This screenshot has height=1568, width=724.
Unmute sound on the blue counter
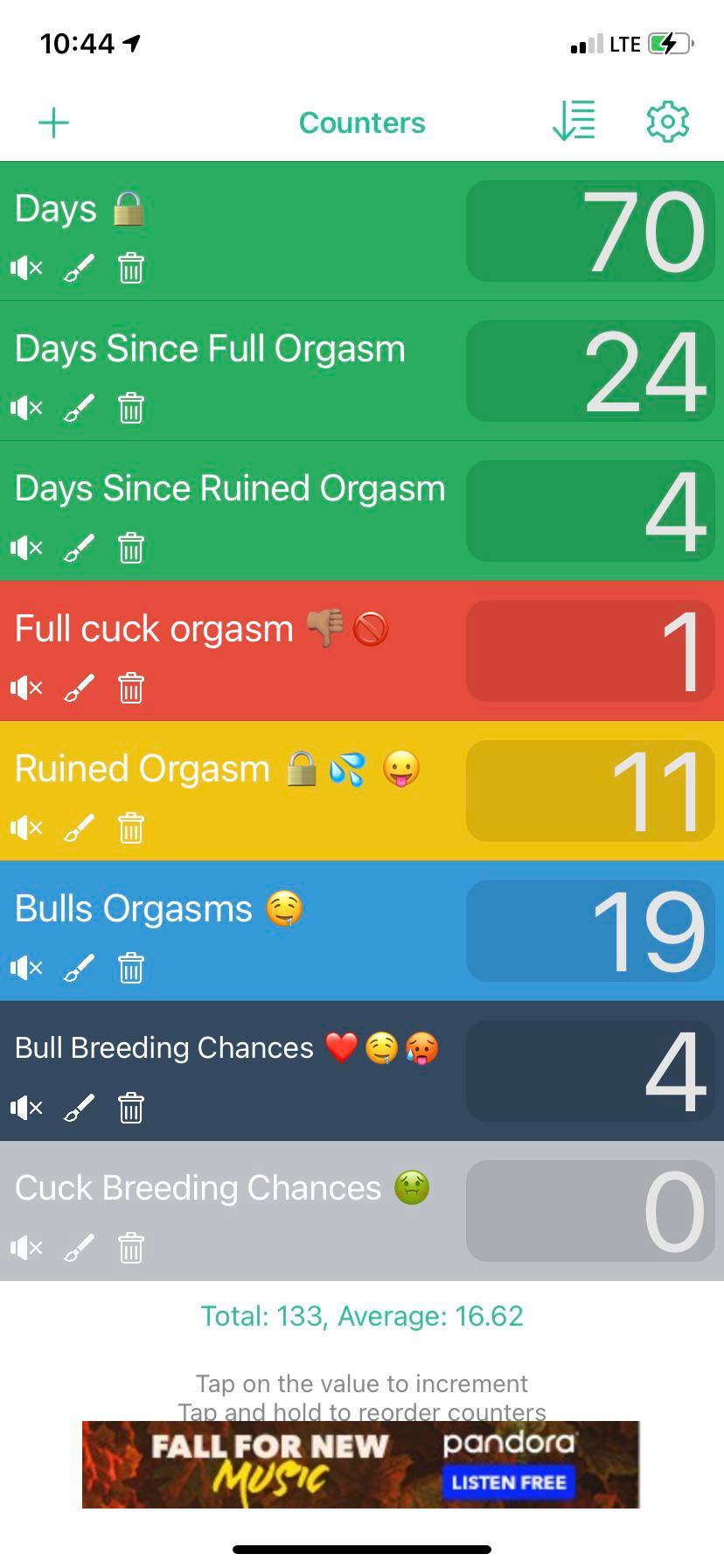coord(26,968)
